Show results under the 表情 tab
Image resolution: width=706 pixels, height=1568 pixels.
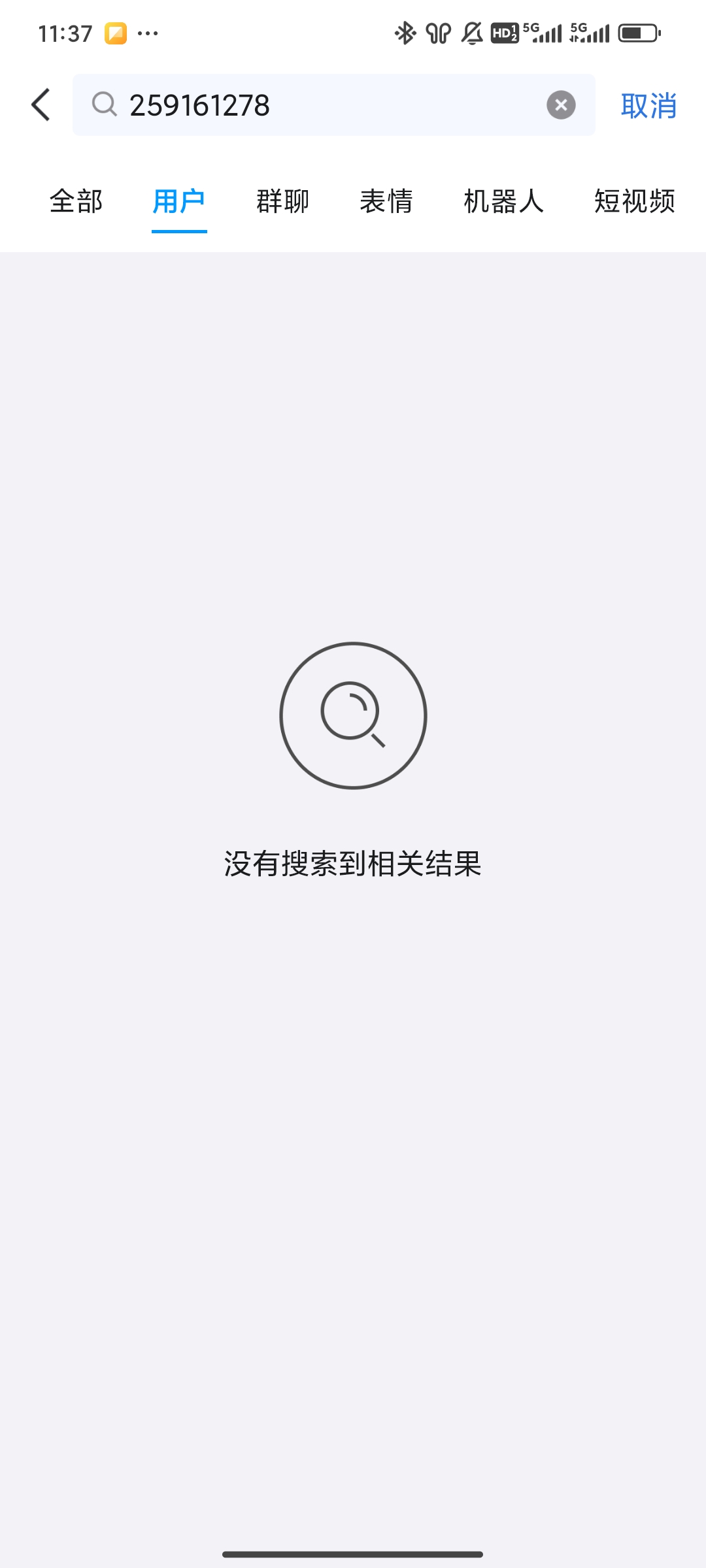pos(386,201)
